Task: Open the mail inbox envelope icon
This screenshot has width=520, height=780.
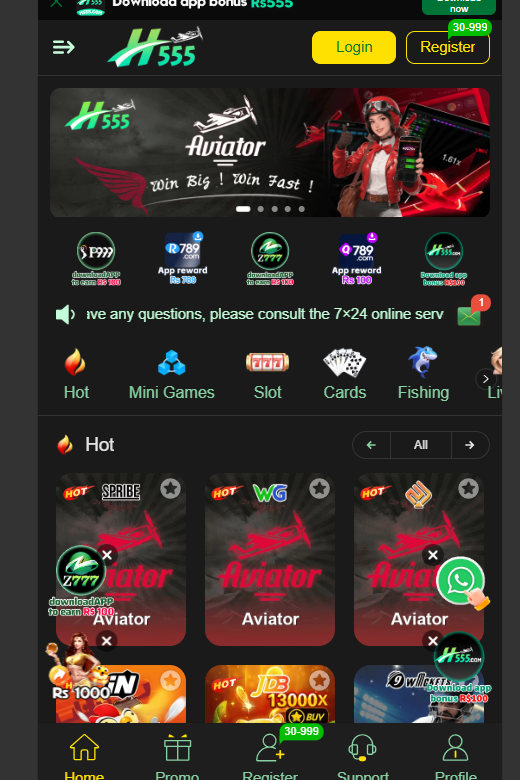Action: pos(469,316)
